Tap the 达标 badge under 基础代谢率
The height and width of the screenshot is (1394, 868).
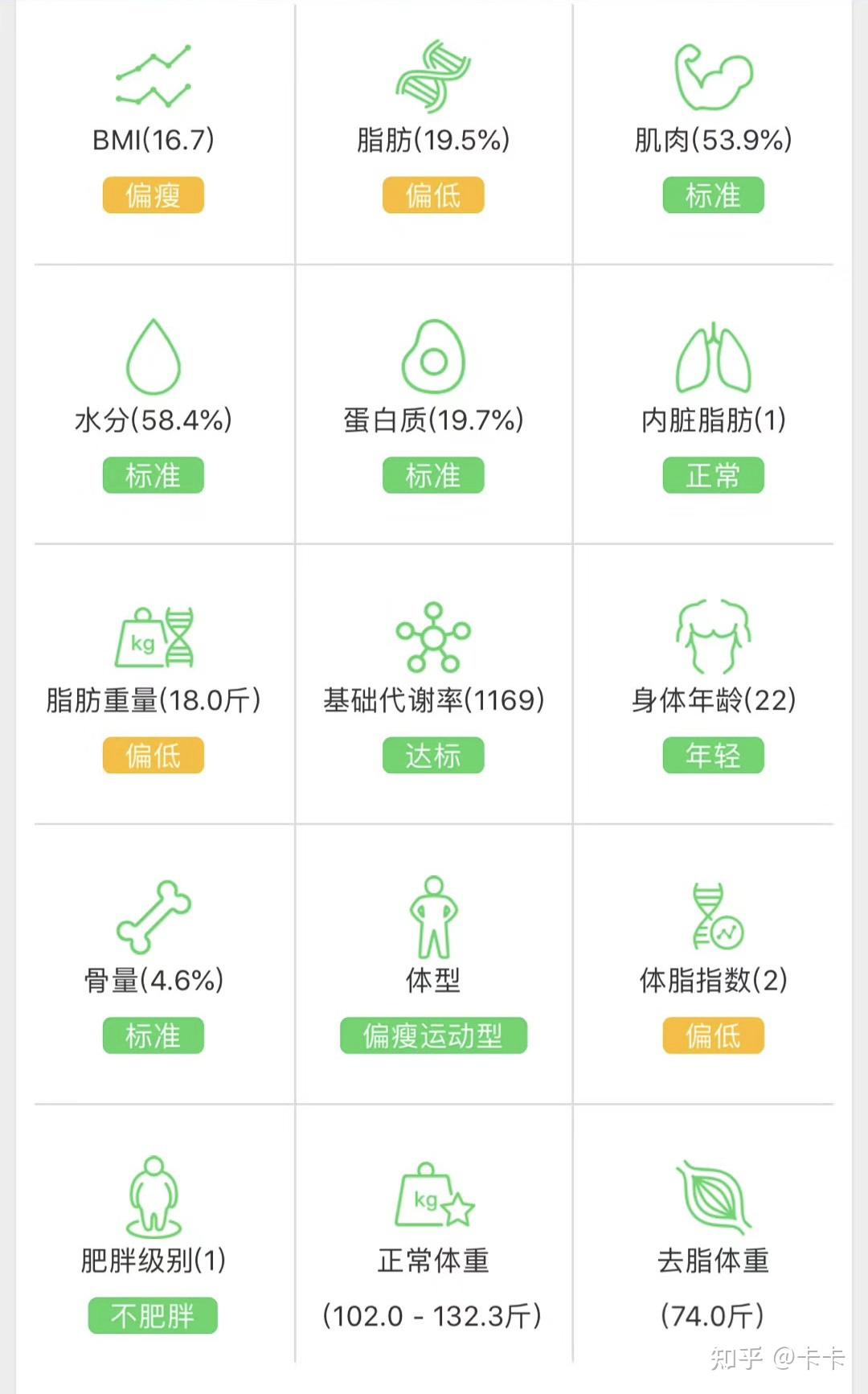(x=432, y=755)
